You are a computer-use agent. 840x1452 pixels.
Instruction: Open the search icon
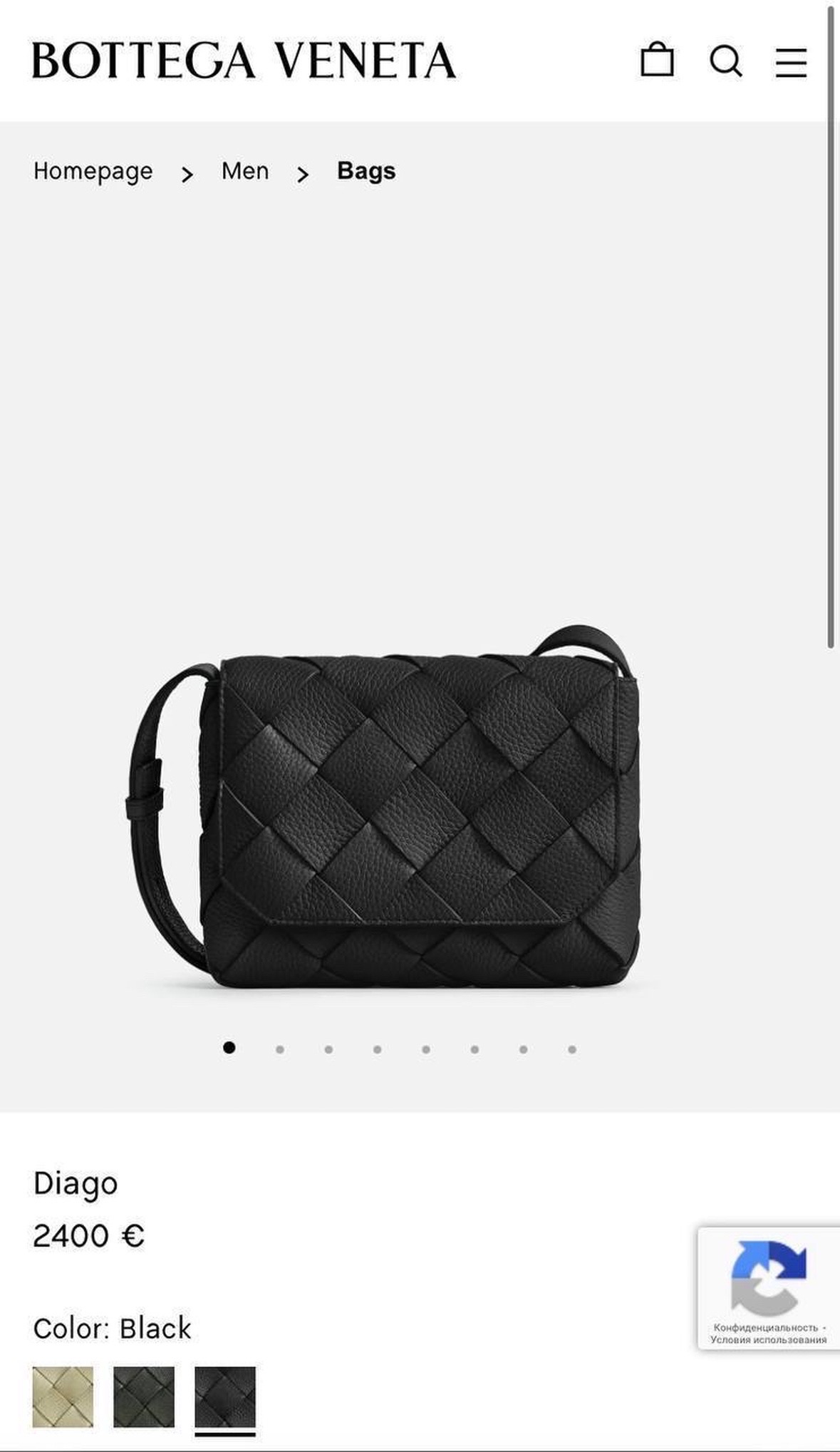click(x=726, y=61)
